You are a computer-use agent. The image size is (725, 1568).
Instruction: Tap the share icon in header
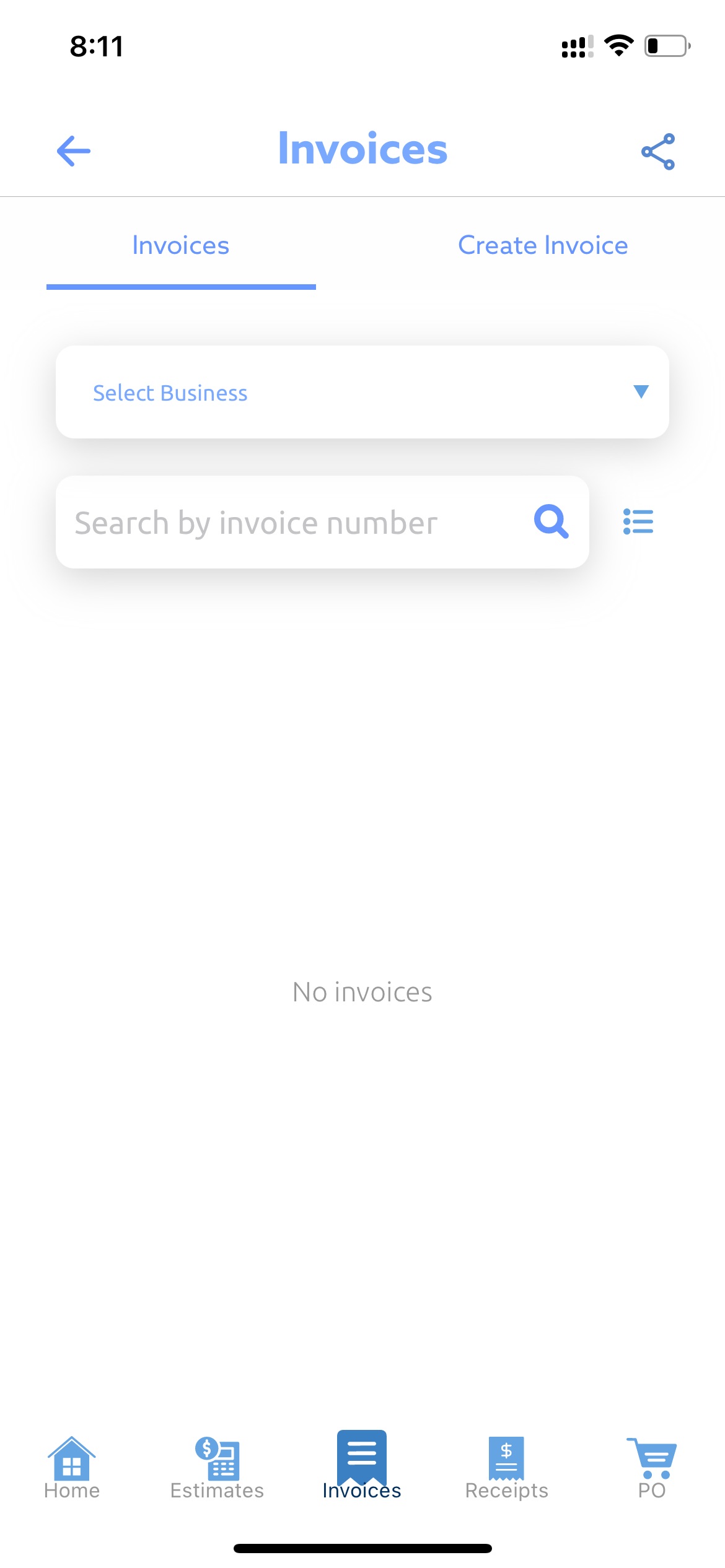[658, 152]
